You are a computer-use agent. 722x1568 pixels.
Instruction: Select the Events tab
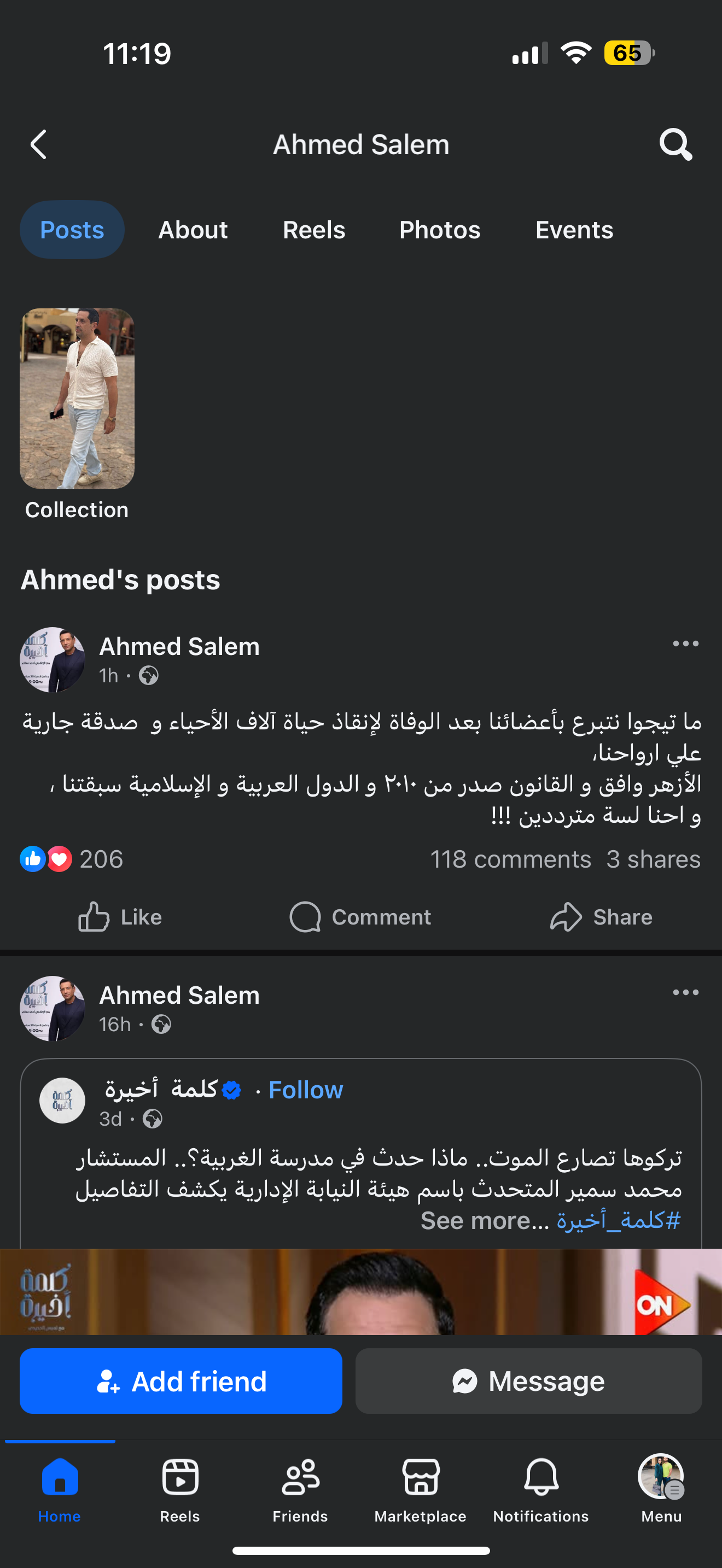[573, 230]
